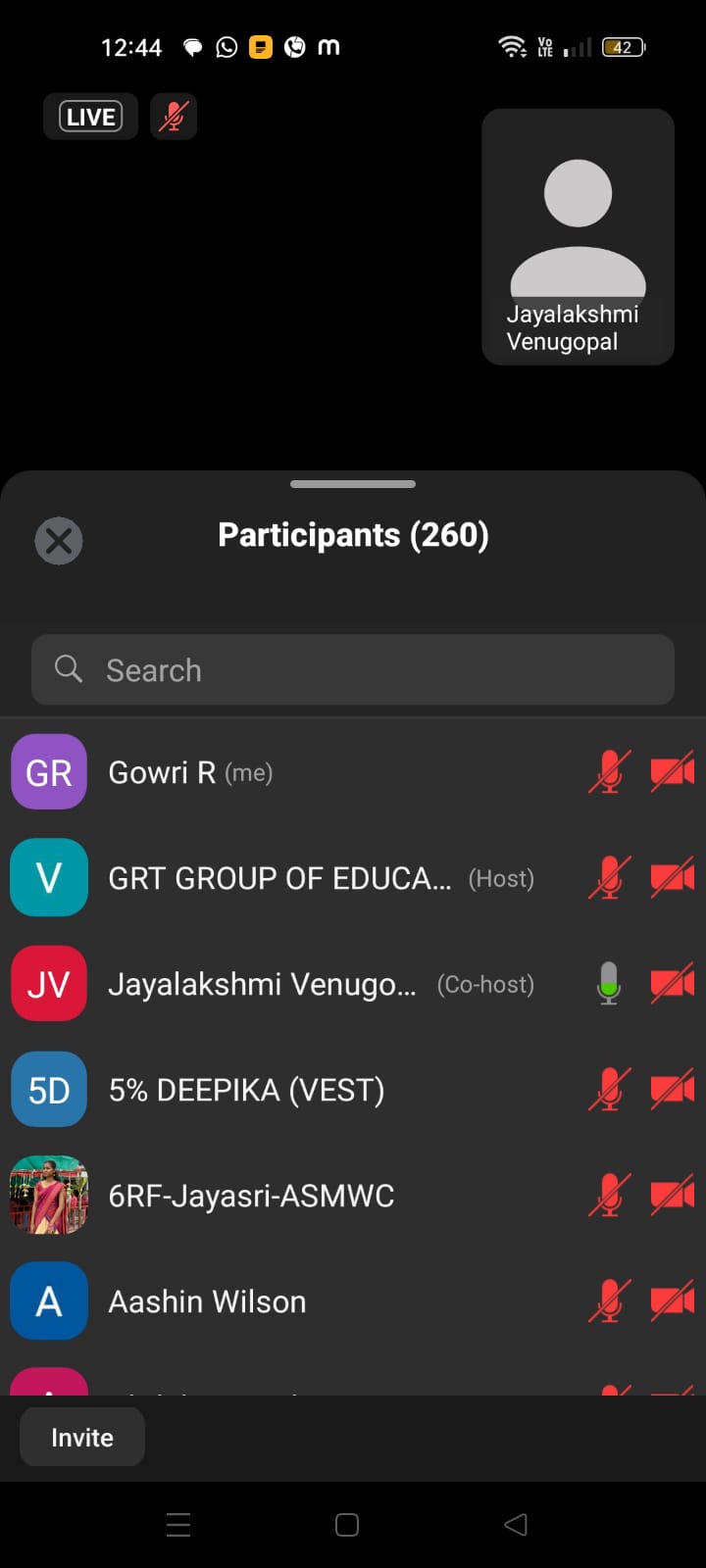Tap the LIVE indicator badge
This screenshot has width=706, height=1568.
pos(90,118)
